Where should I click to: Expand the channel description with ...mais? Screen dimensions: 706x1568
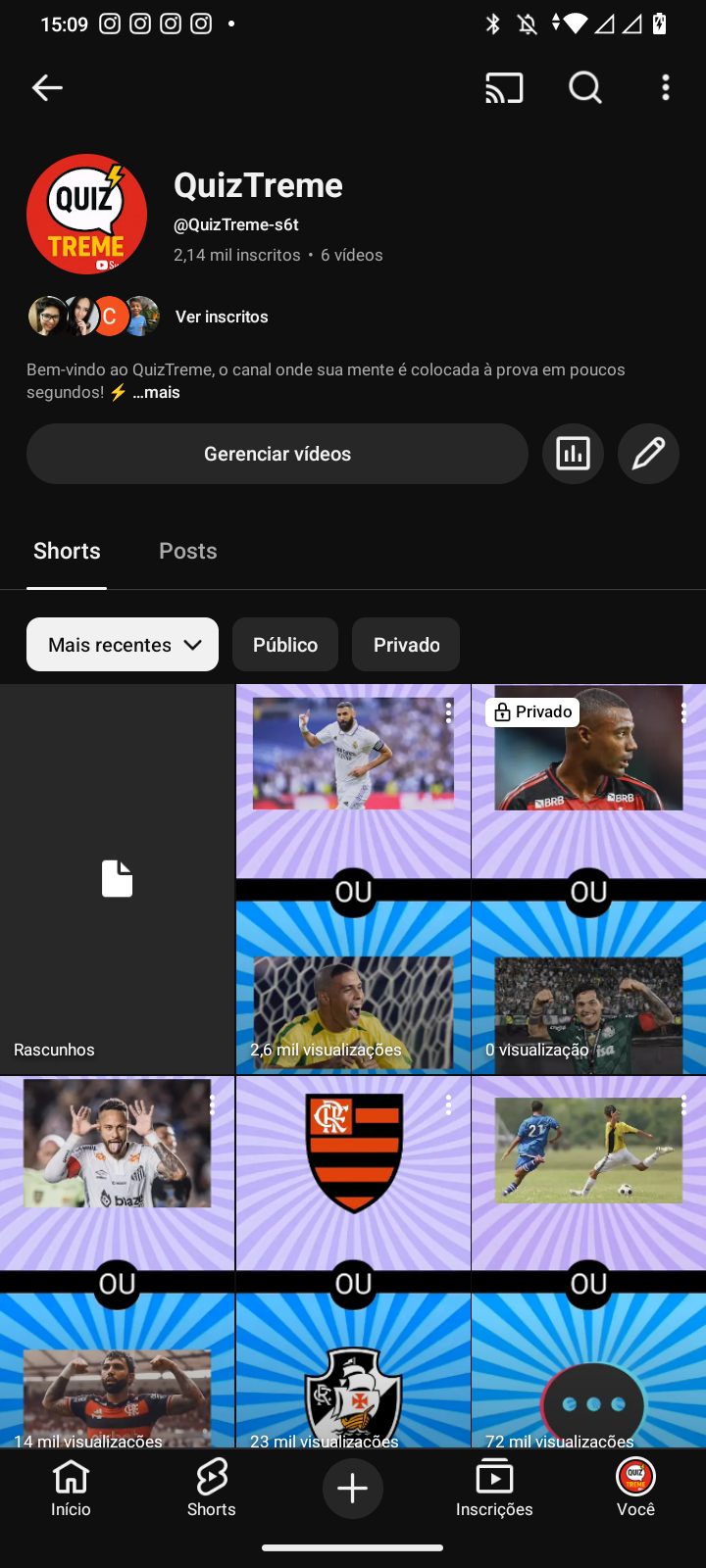157,392
